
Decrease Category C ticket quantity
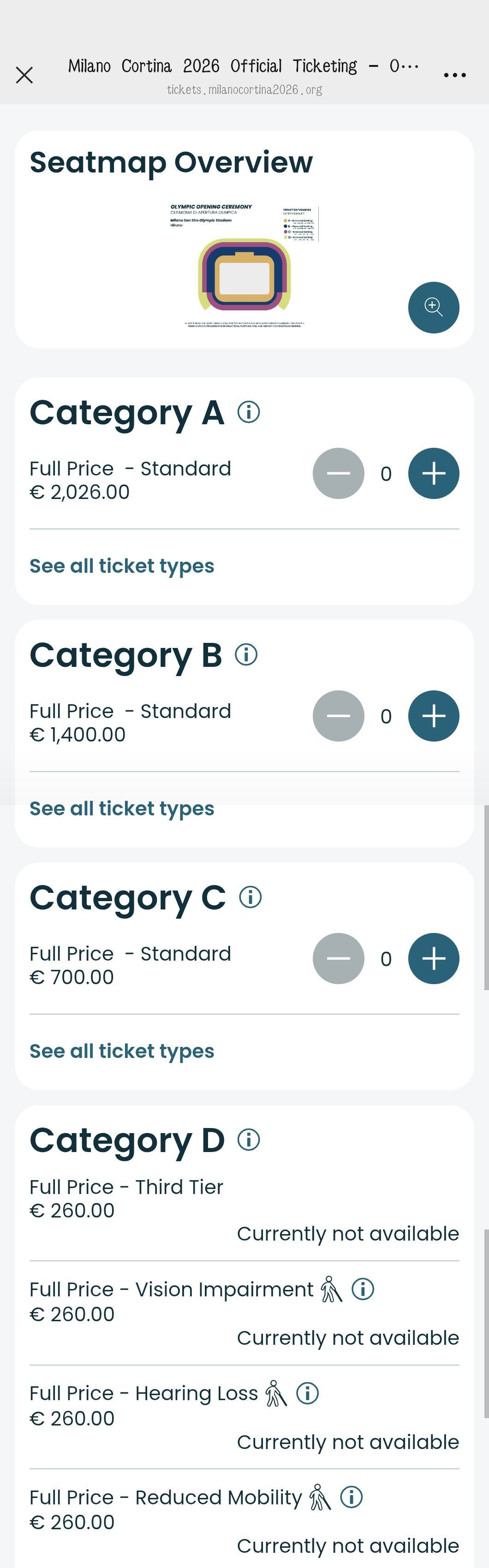[339, 959]
